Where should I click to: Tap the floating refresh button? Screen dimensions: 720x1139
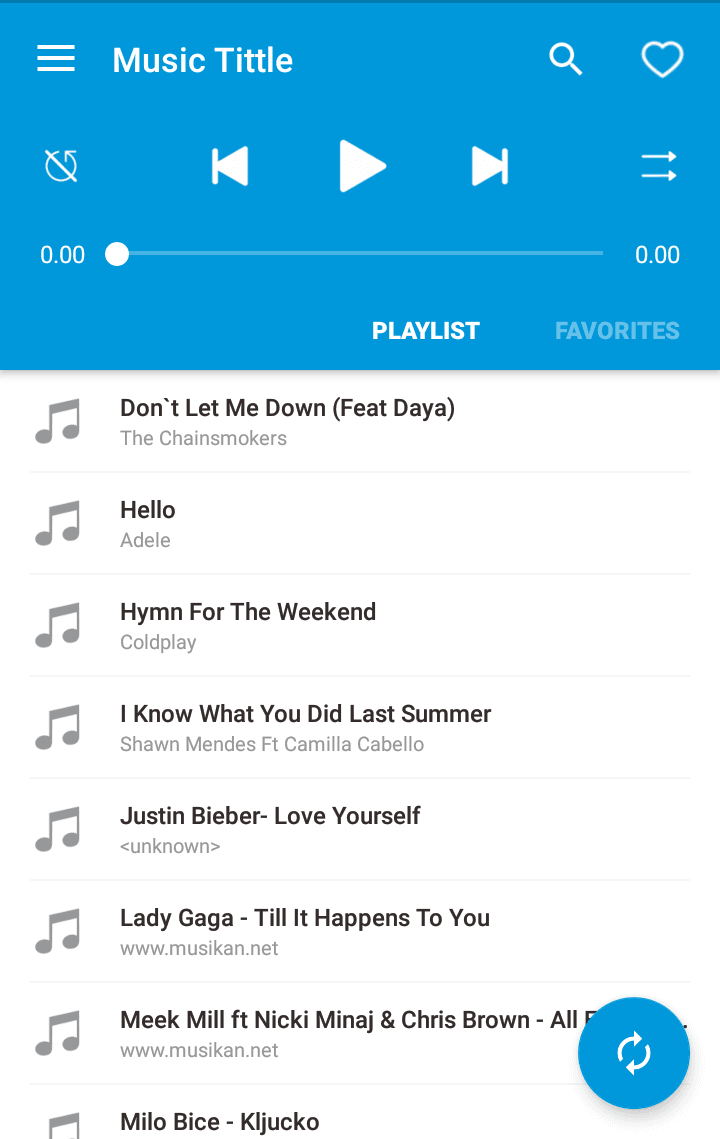tap(634, 1053)
